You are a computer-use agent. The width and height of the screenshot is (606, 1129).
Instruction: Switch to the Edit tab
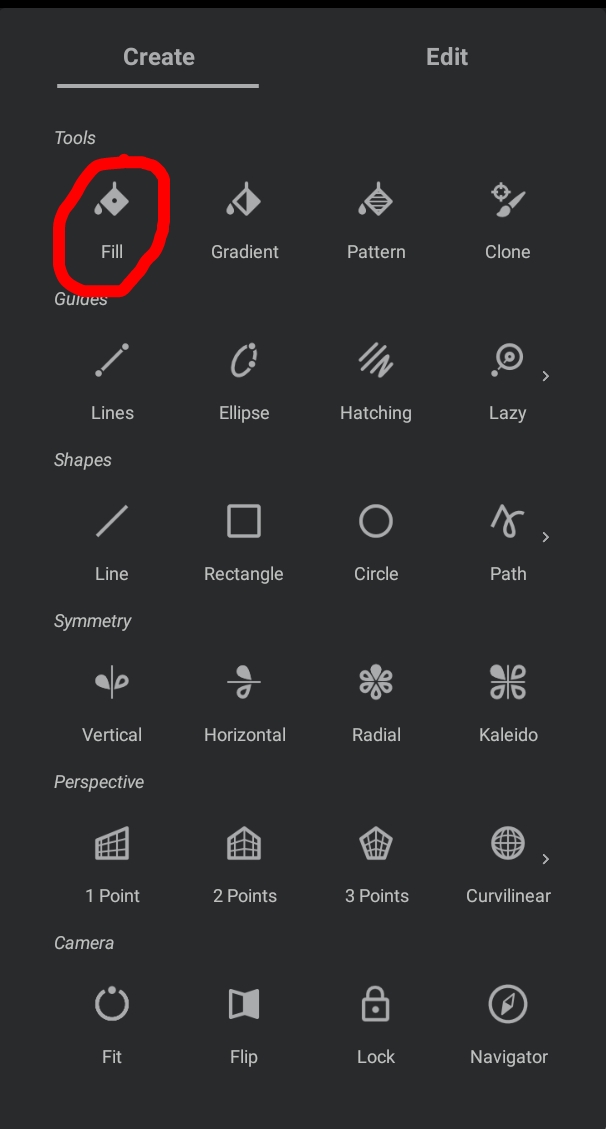coord(446,57)
